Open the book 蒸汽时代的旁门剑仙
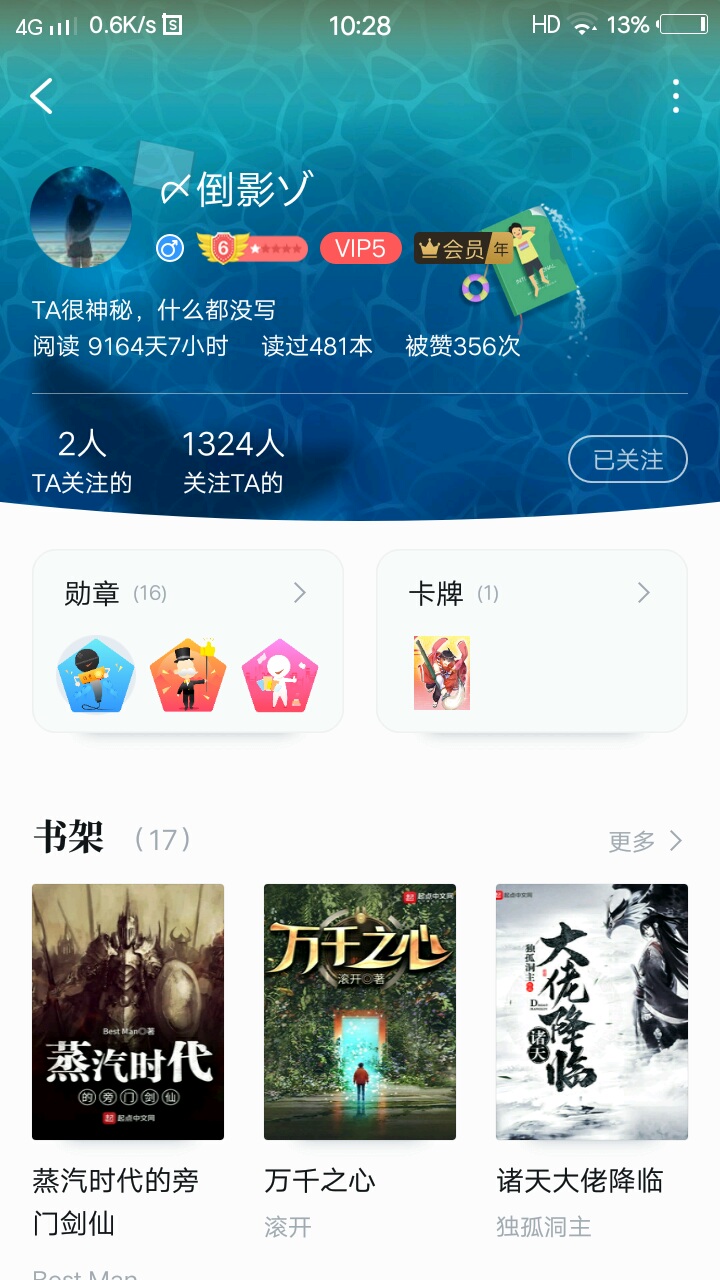Viewport: 720px width, 1280px height. (128, 1012)
